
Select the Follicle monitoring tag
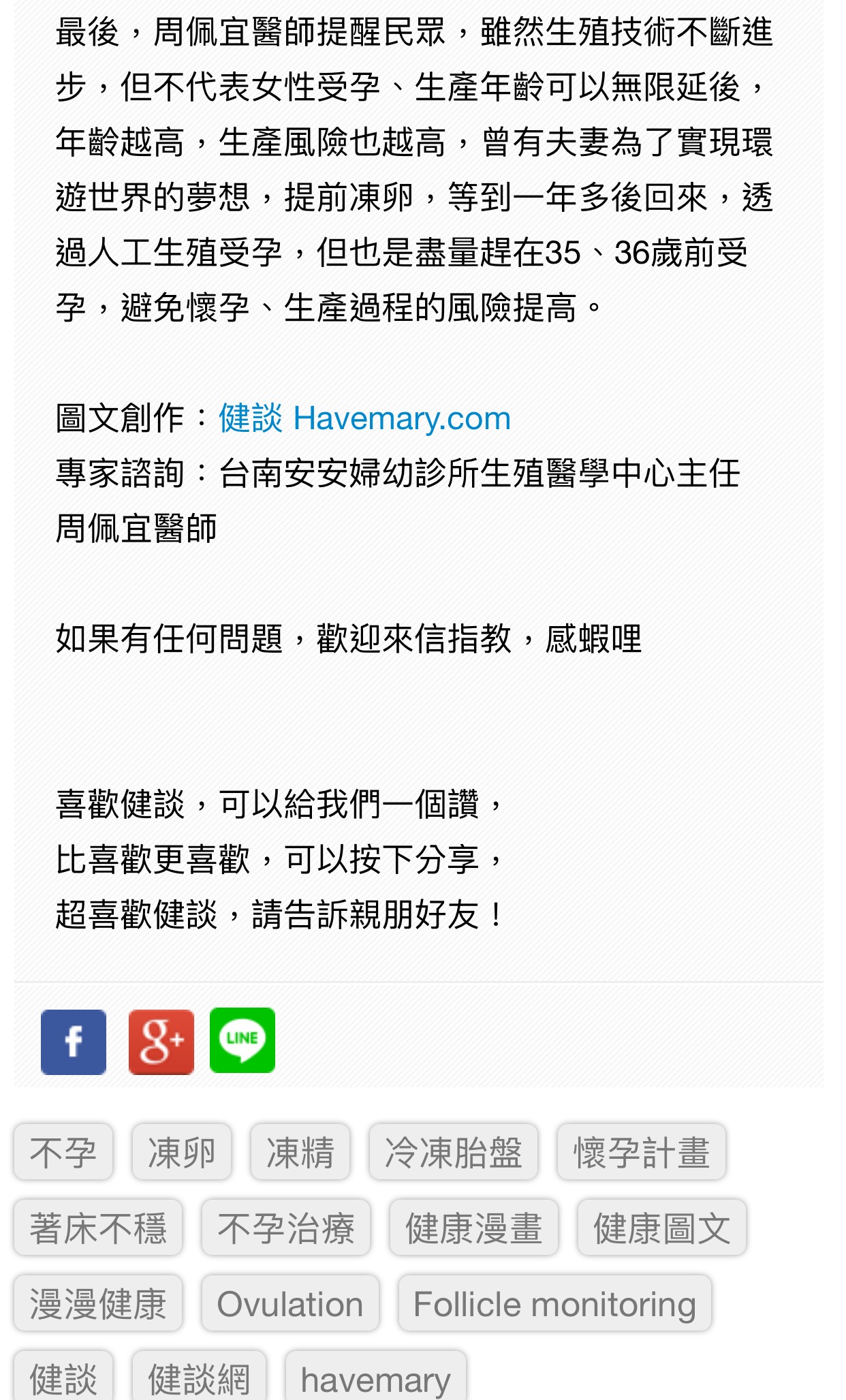pyautogui.click(x=555, y=1303)
